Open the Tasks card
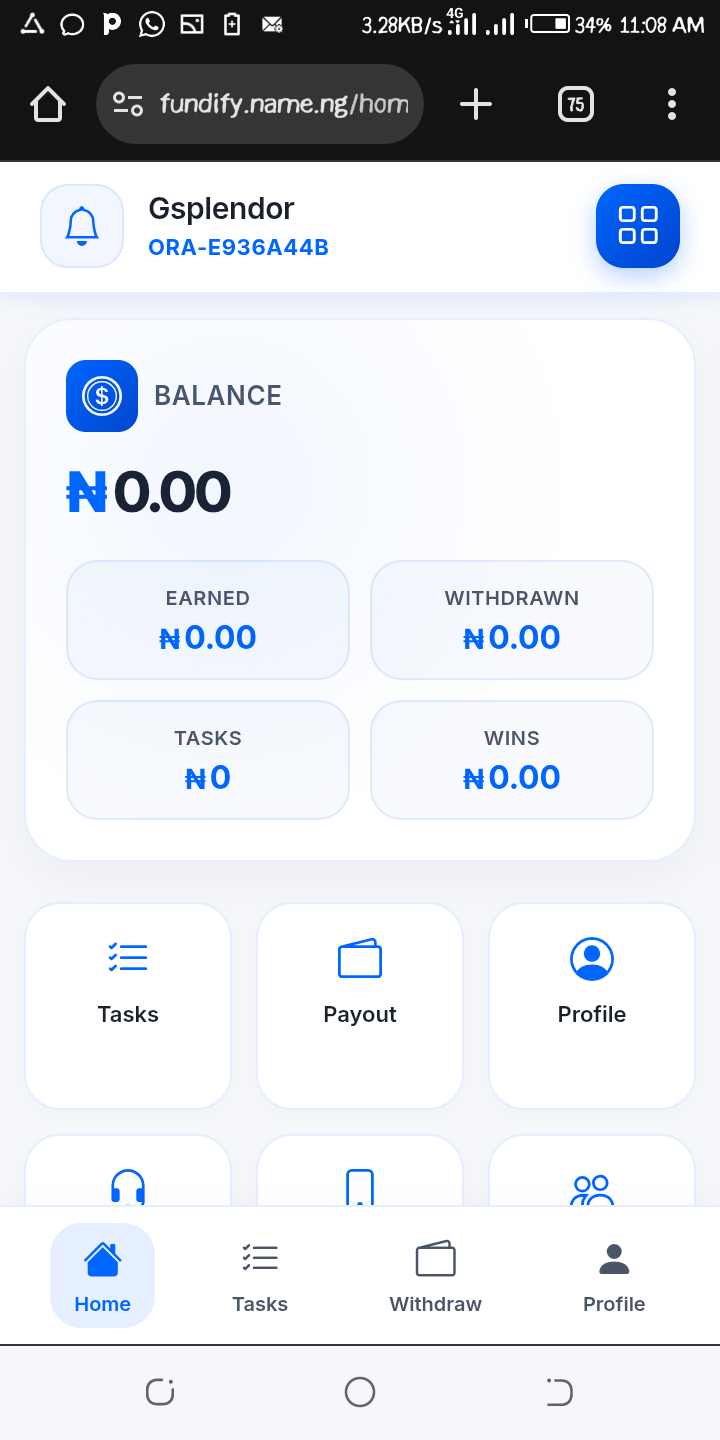This screenshot has width=720, height=1440. pyautogui.click(x=128, y=1005)
